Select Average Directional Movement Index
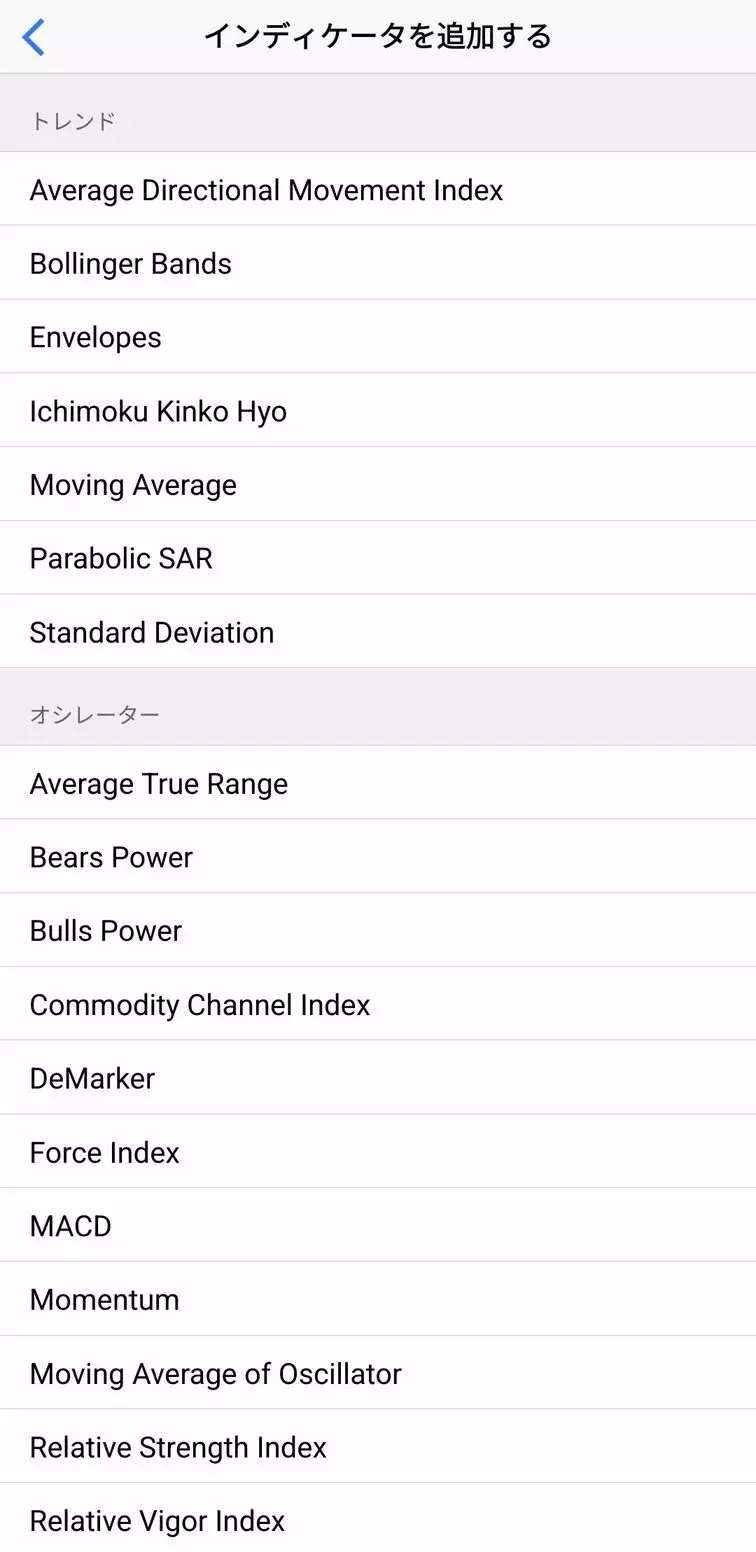This screenshot has width=756, height=1552. (x=378, y=189)
